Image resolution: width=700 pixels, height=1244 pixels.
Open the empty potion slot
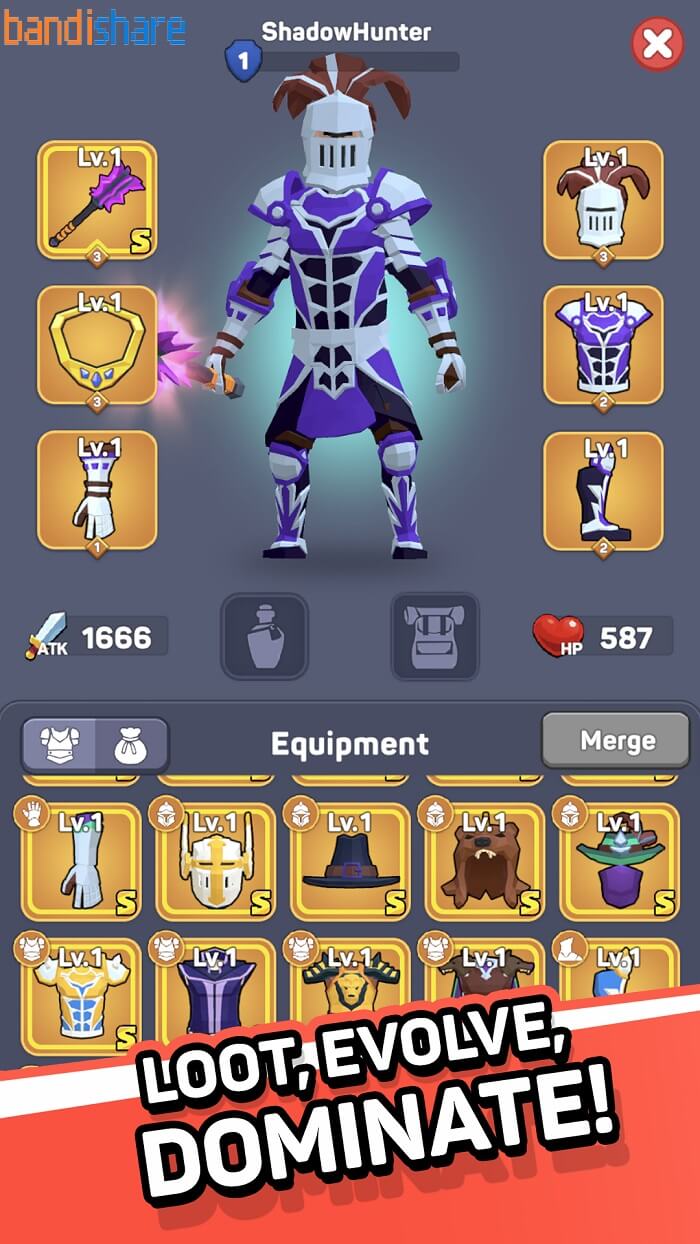(x=264, y=636)
